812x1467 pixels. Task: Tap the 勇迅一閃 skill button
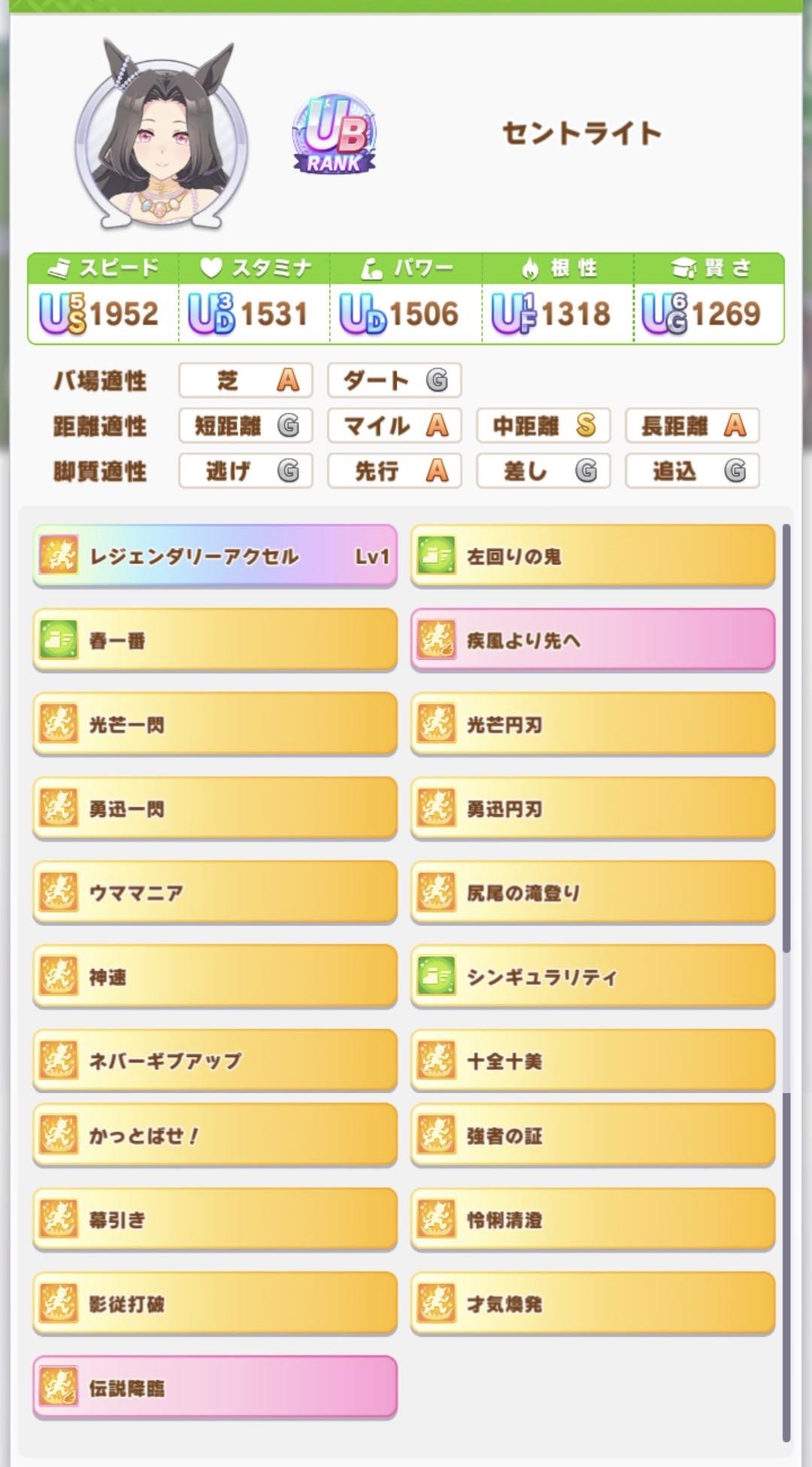[x=215, y=809]
